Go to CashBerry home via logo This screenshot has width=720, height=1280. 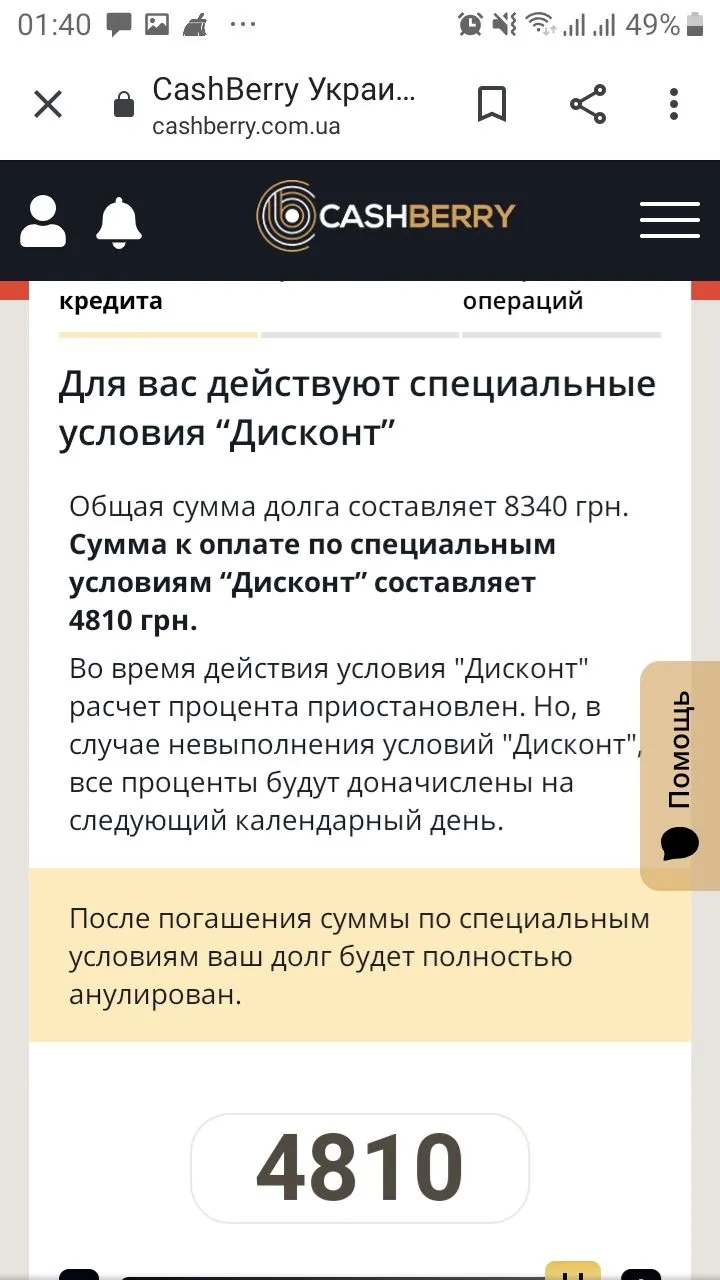coord(386,215)
